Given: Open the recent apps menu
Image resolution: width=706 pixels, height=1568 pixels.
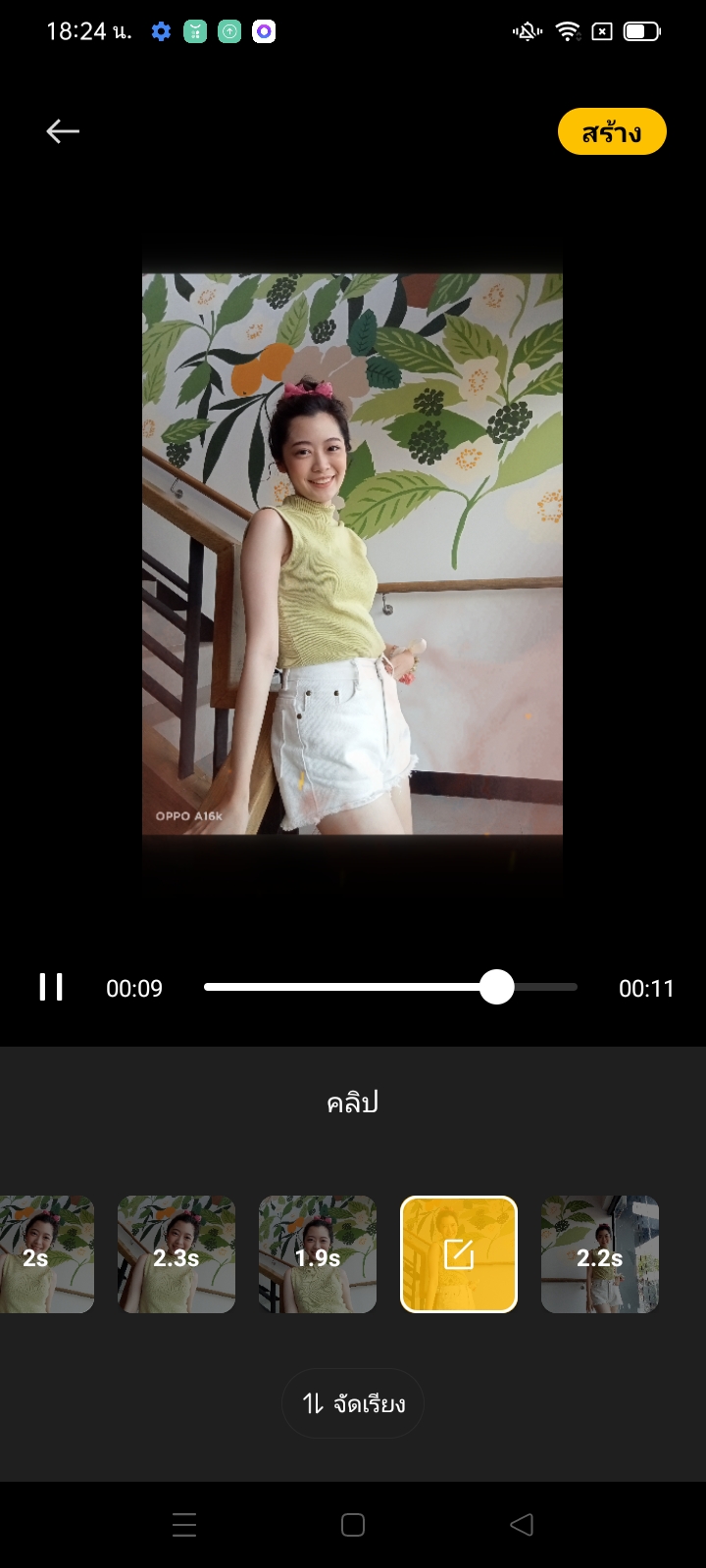Looking at the screenshot, I should 184,1525.
